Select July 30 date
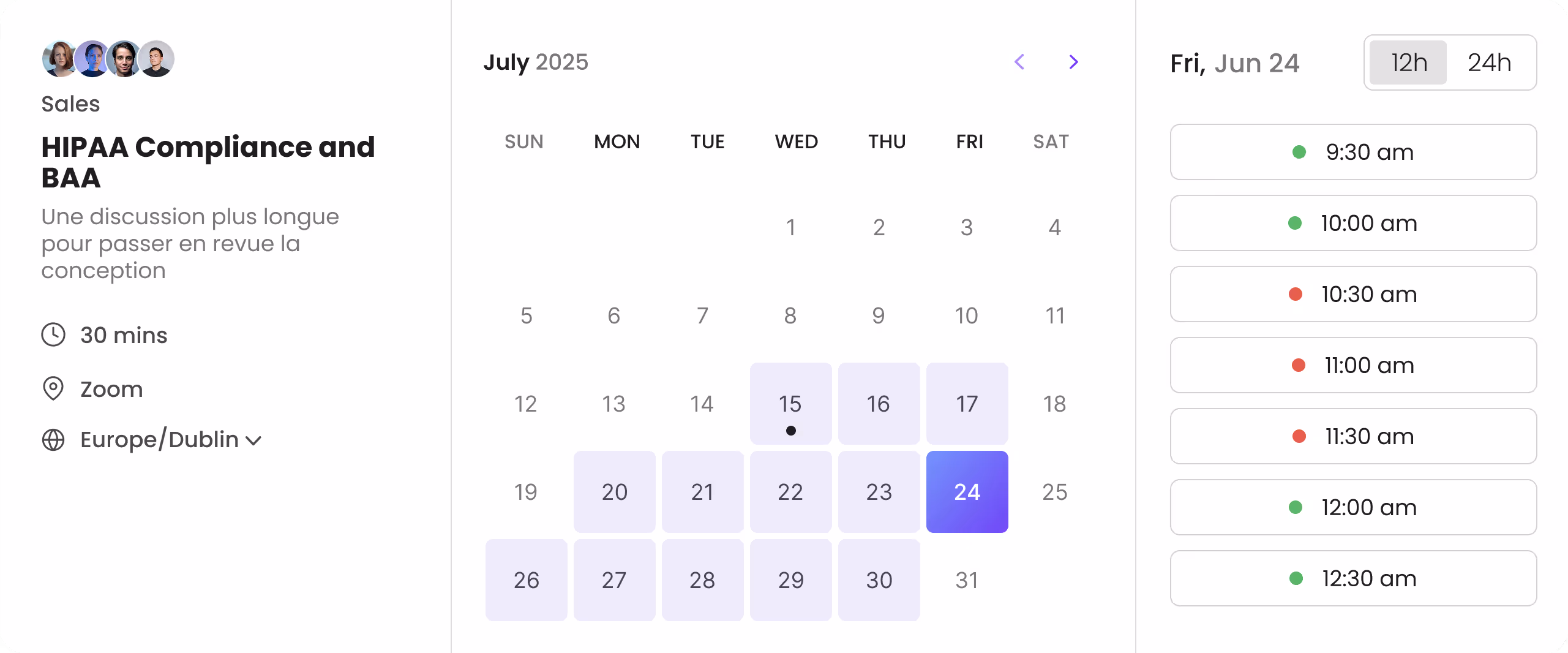This screenshot has width=1568, height=653. click(x=879, y=580)
